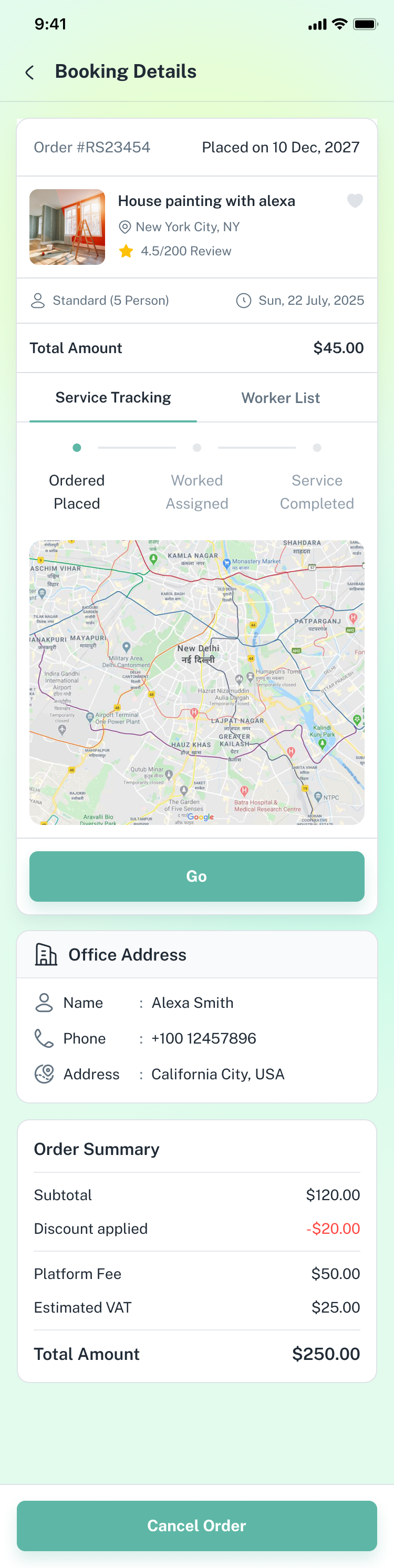Favorite the House painting service
Viewport: 394px width, 1568px height.
click(355, 200)
